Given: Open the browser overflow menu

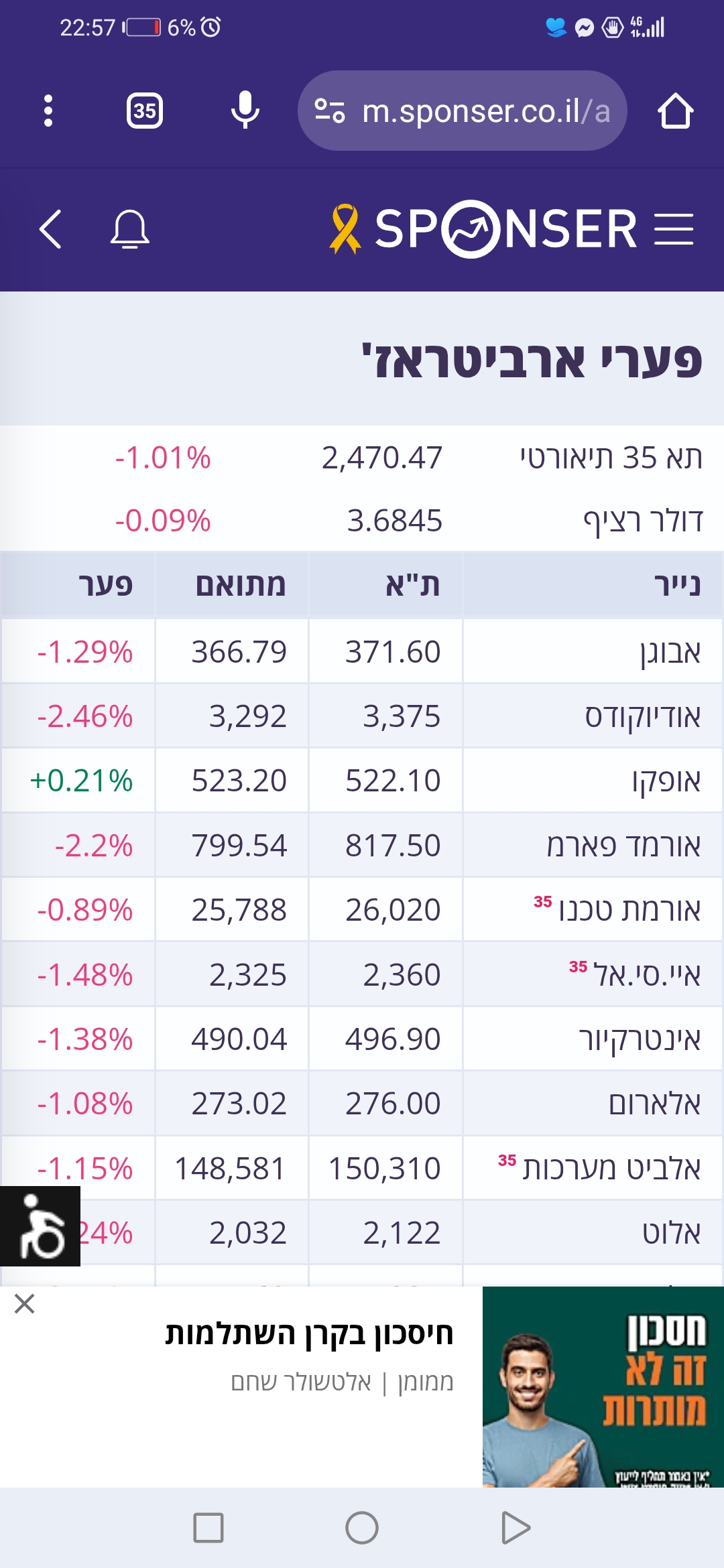Looking at the screenshot, I should click(48, 111).
